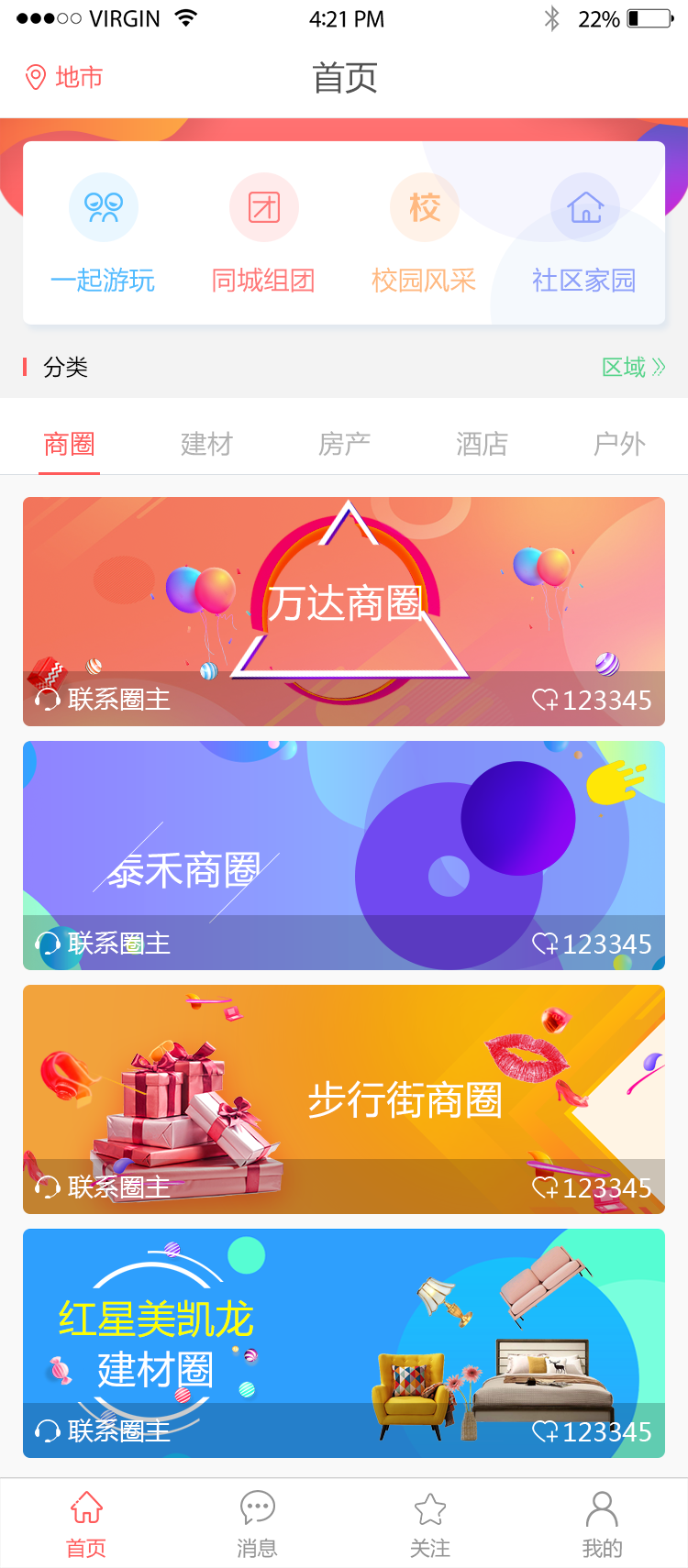The image size is (688, 1568).
Task: Toggle the heart on 步行街商圈 banner
Action: coord(547,1187)
